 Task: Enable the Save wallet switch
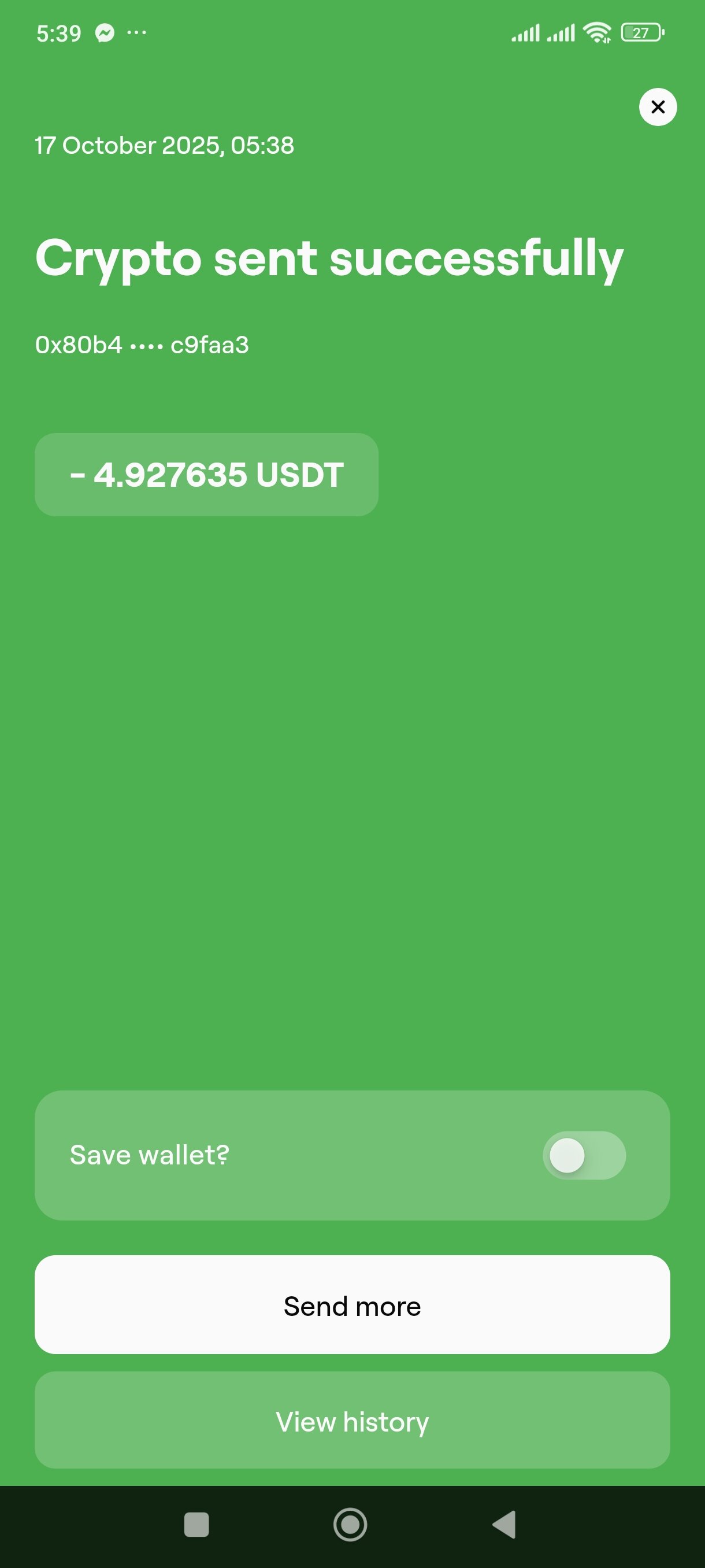click(x=583, y=1155)
